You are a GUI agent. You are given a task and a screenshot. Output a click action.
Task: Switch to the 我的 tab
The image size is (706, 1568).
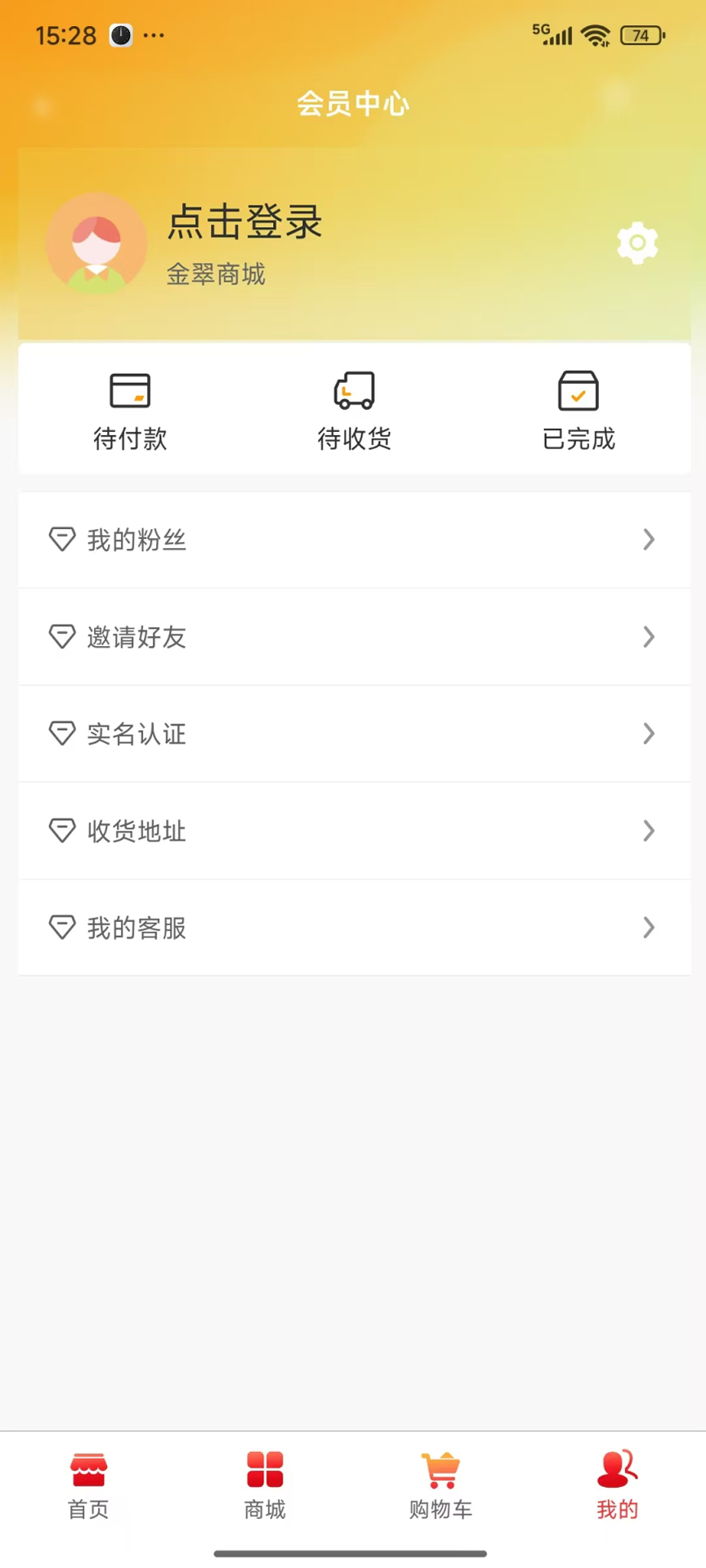point(616,1486)
